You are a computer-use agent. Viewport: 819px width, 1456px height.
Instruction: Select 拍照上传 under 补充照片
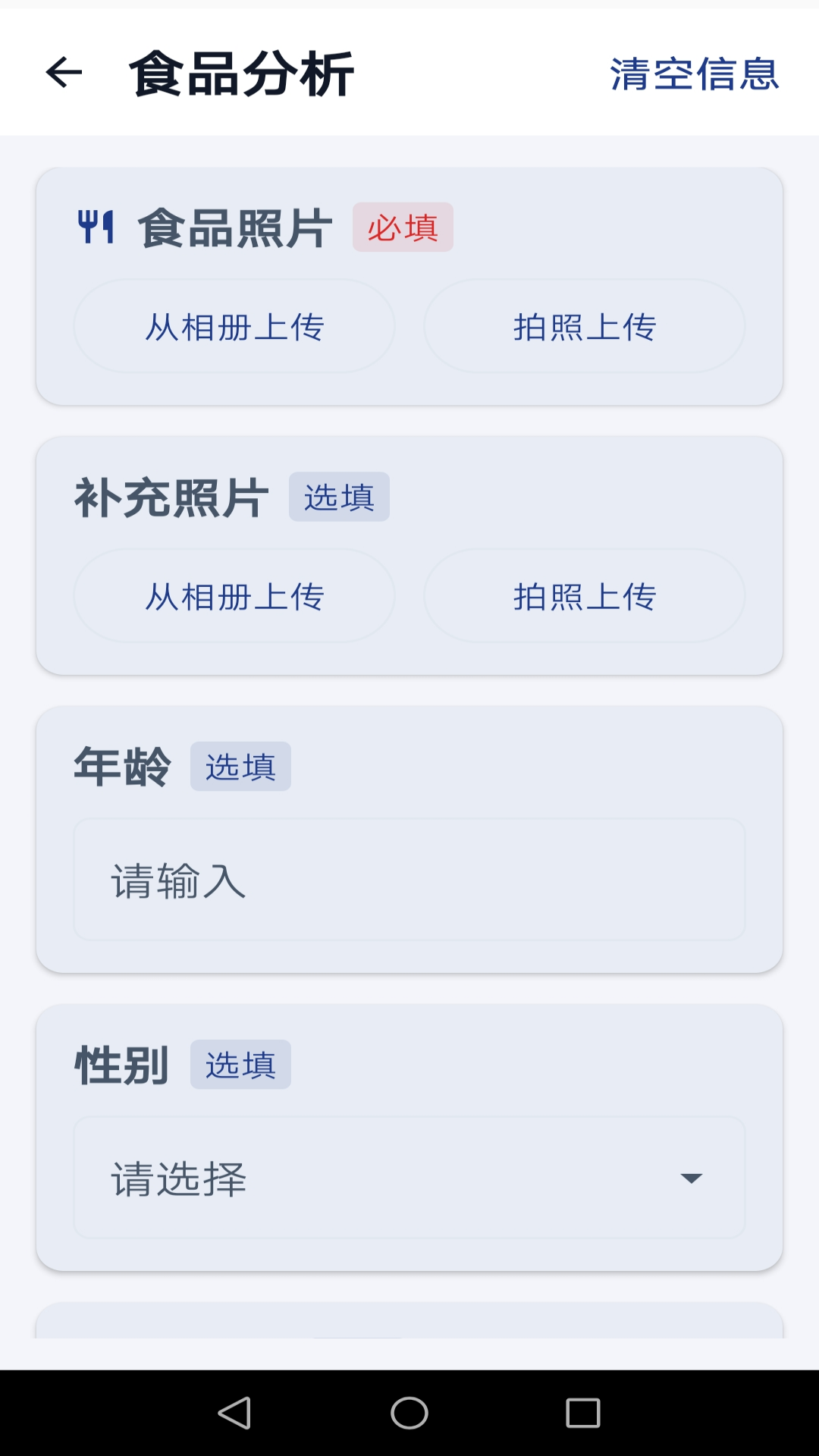(585, 597)
